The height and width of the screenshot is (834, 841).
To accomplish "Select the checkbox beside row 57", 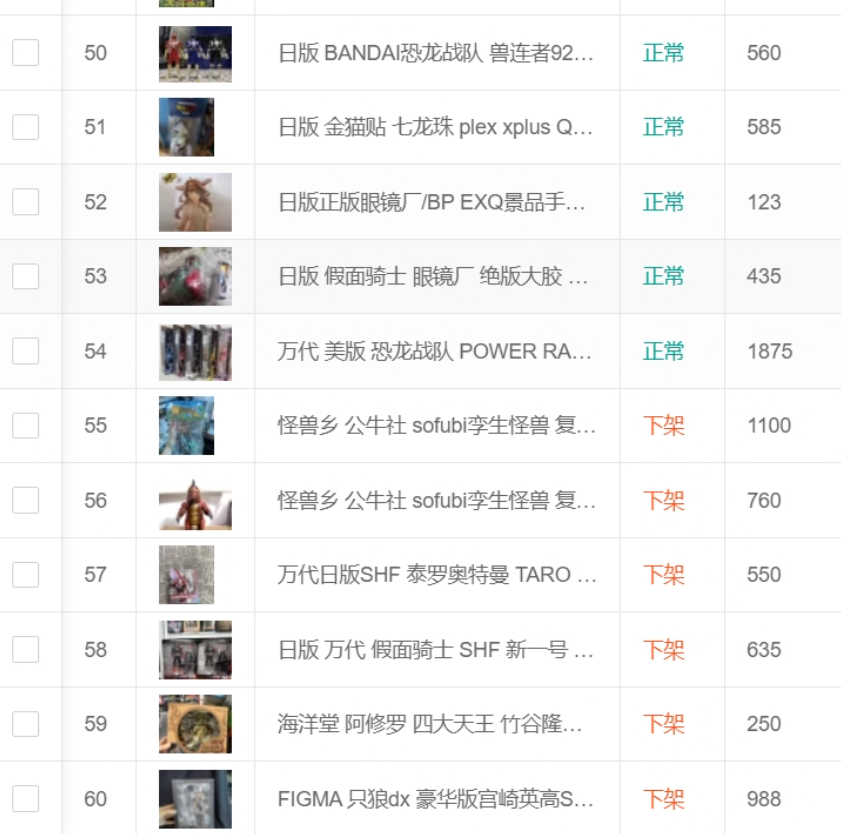I will [x=26, y=574].
